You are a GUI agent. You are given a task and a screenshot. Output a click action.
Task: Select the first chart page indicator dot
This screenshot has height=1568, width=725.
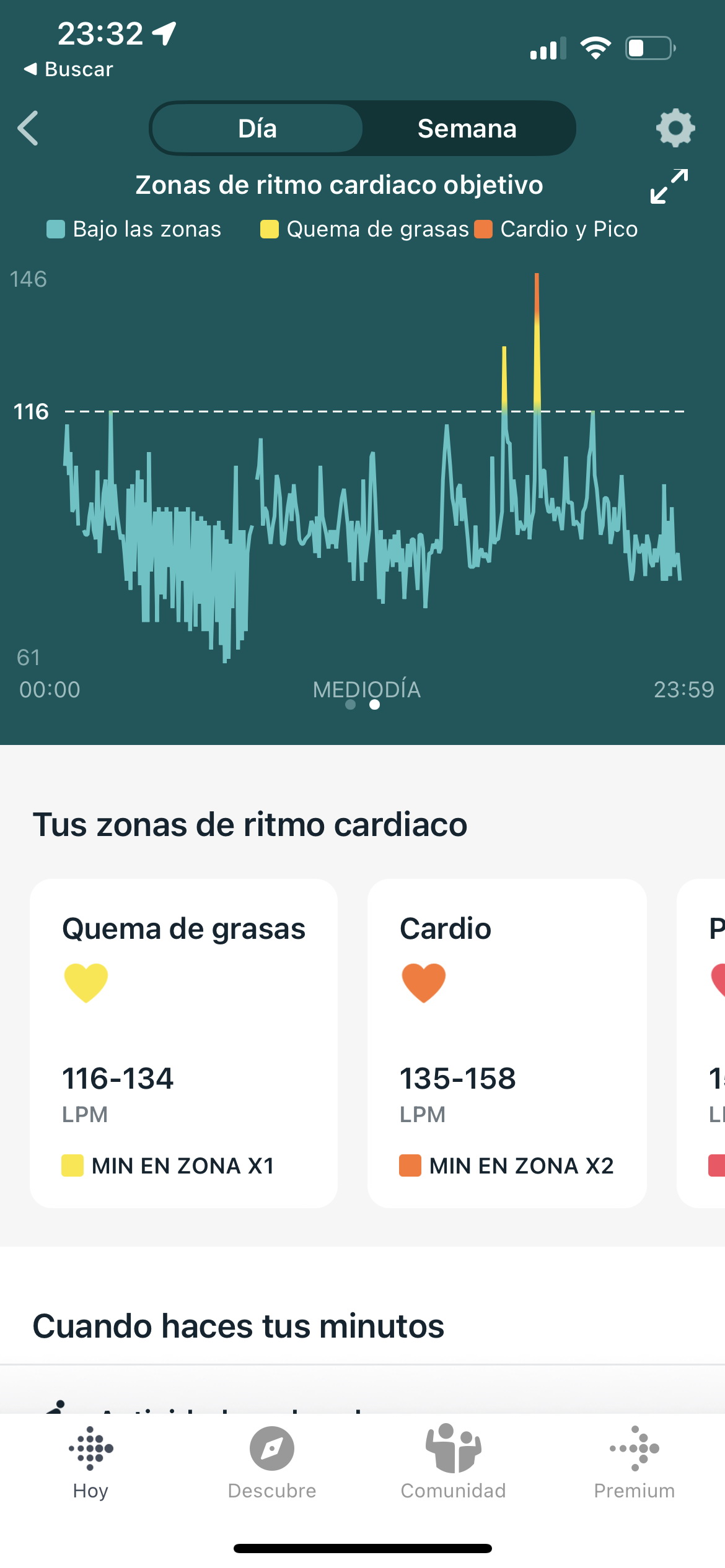(x=350, y=705)
